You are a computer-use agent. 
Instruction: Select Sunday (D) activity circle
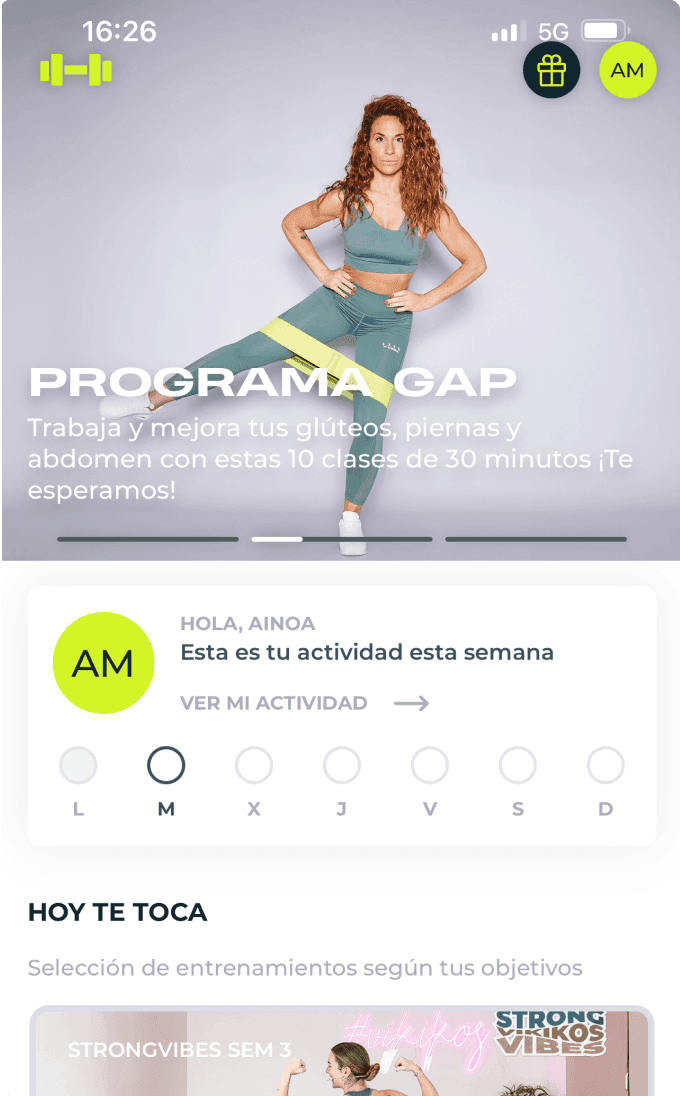(x=606, y=766)
